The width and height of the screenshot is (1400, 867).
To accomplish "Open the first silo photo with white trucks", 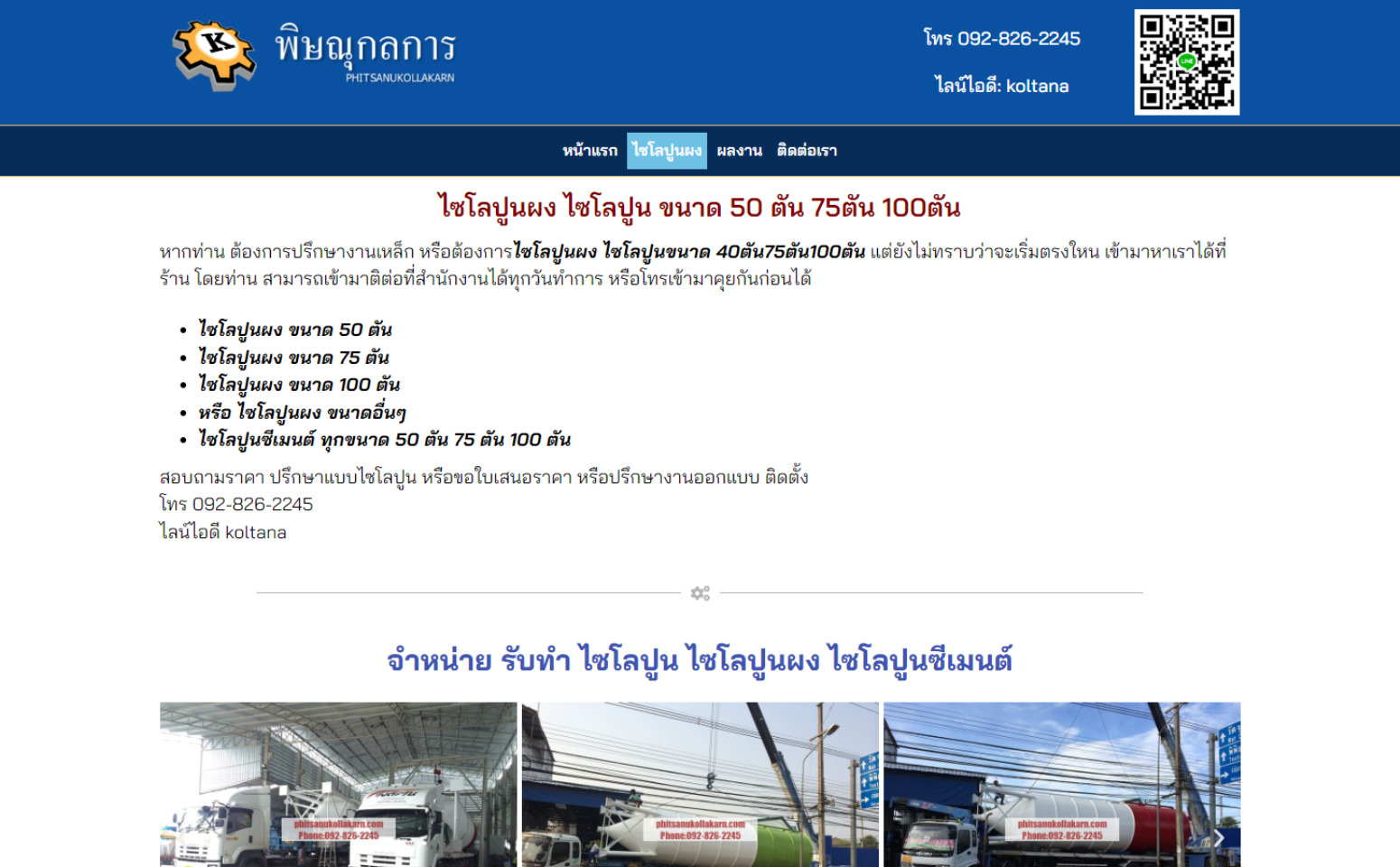I will point(338,784).
